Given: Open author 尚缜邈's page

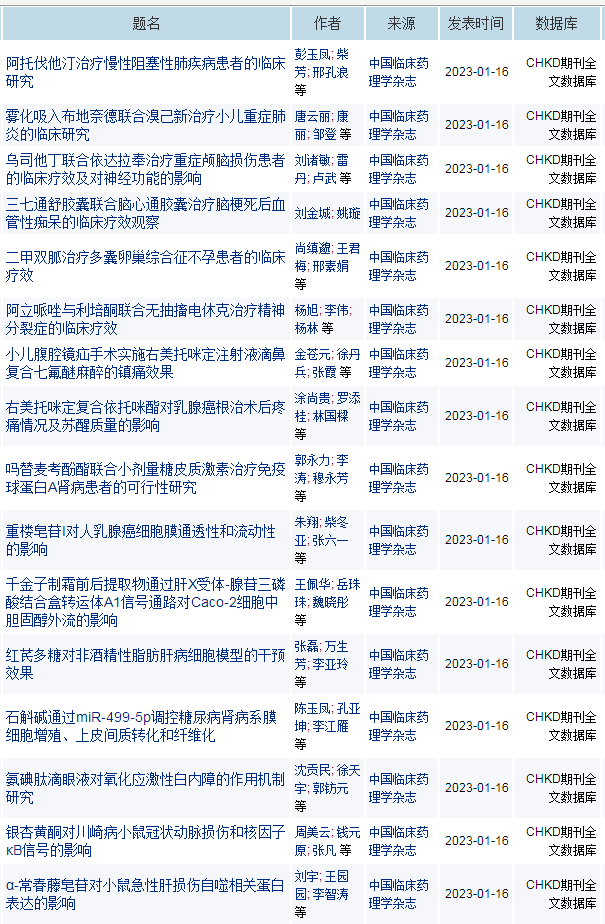Looking at the screenshot, I should coord(312,248).
